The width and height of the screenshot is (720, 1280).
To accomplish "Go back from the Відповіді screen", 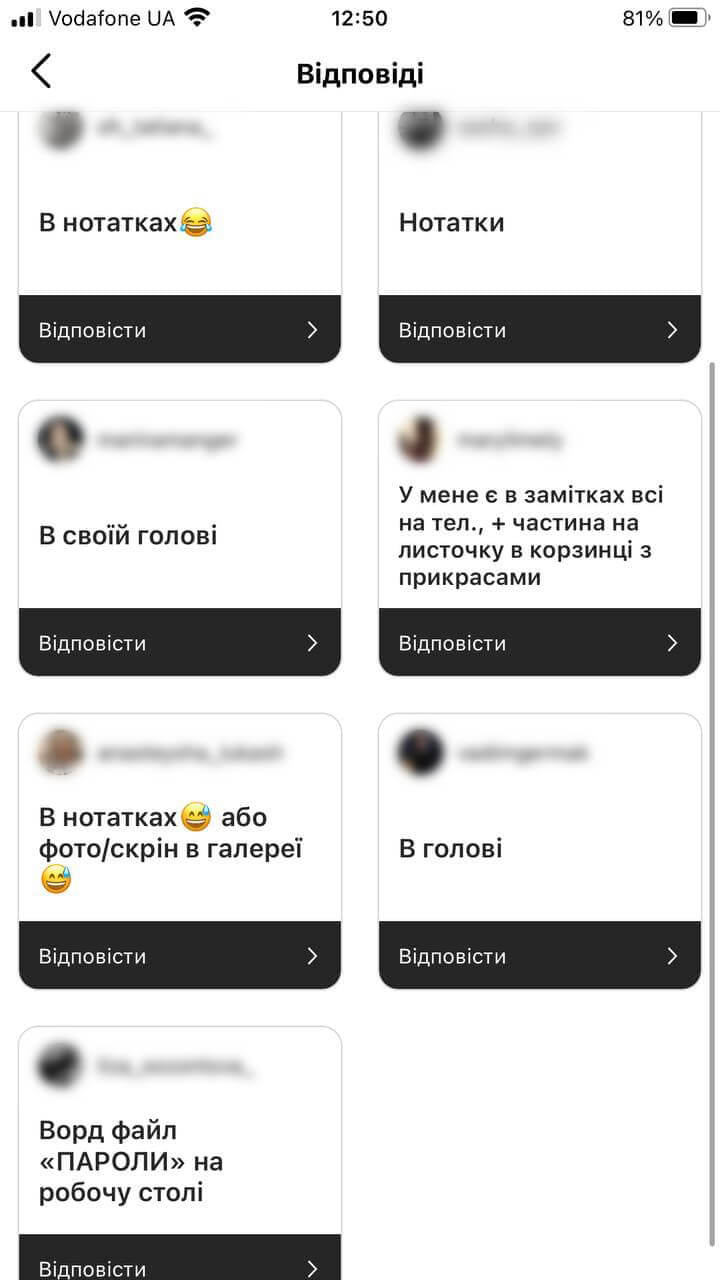I will click(x=40, y=72).
